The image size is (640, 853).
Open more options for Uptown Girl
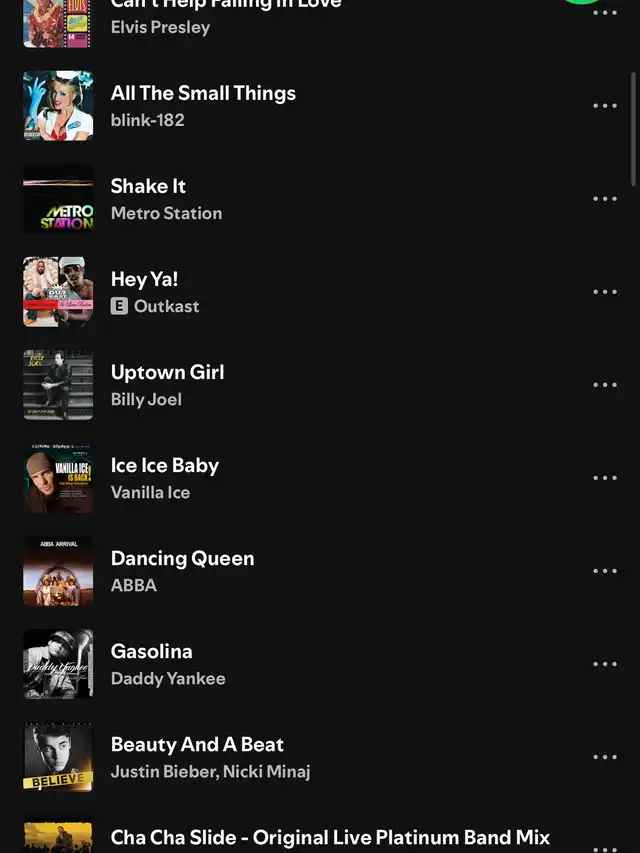(605, 385)
